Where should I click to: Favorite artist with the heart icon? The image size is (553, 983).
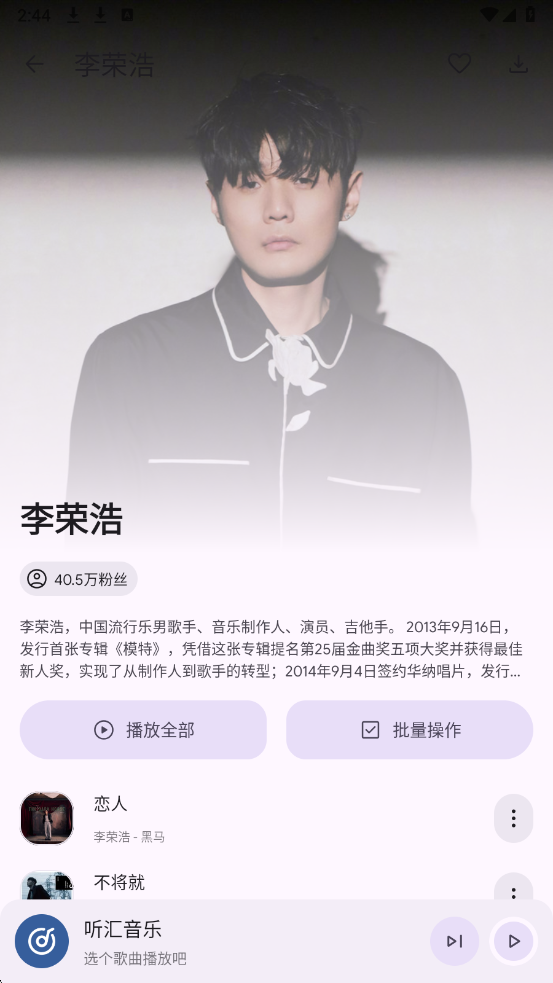(x=459, y=63)
